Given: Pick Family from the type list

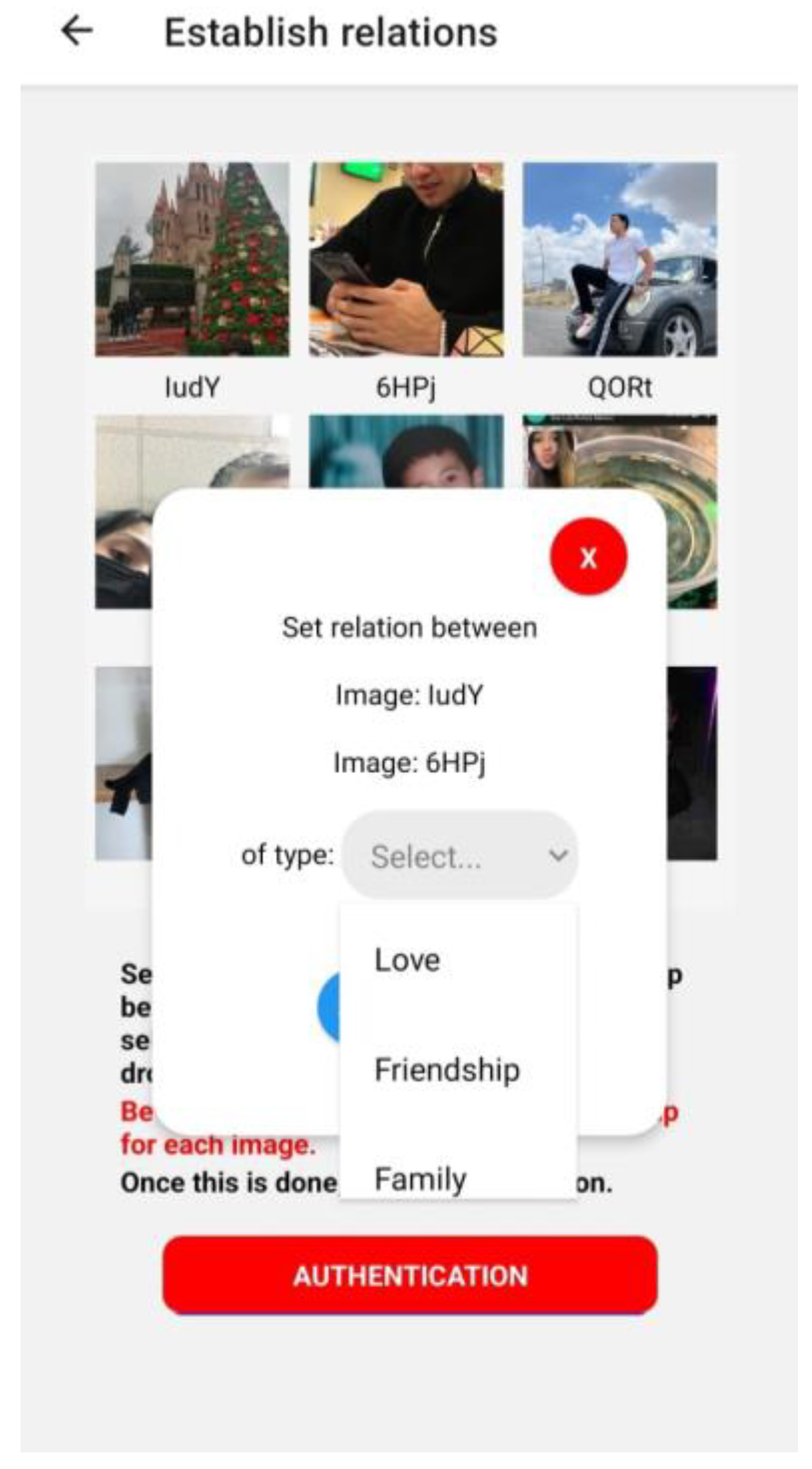Looking at the screenshot, I should (x=421, y=1178).
